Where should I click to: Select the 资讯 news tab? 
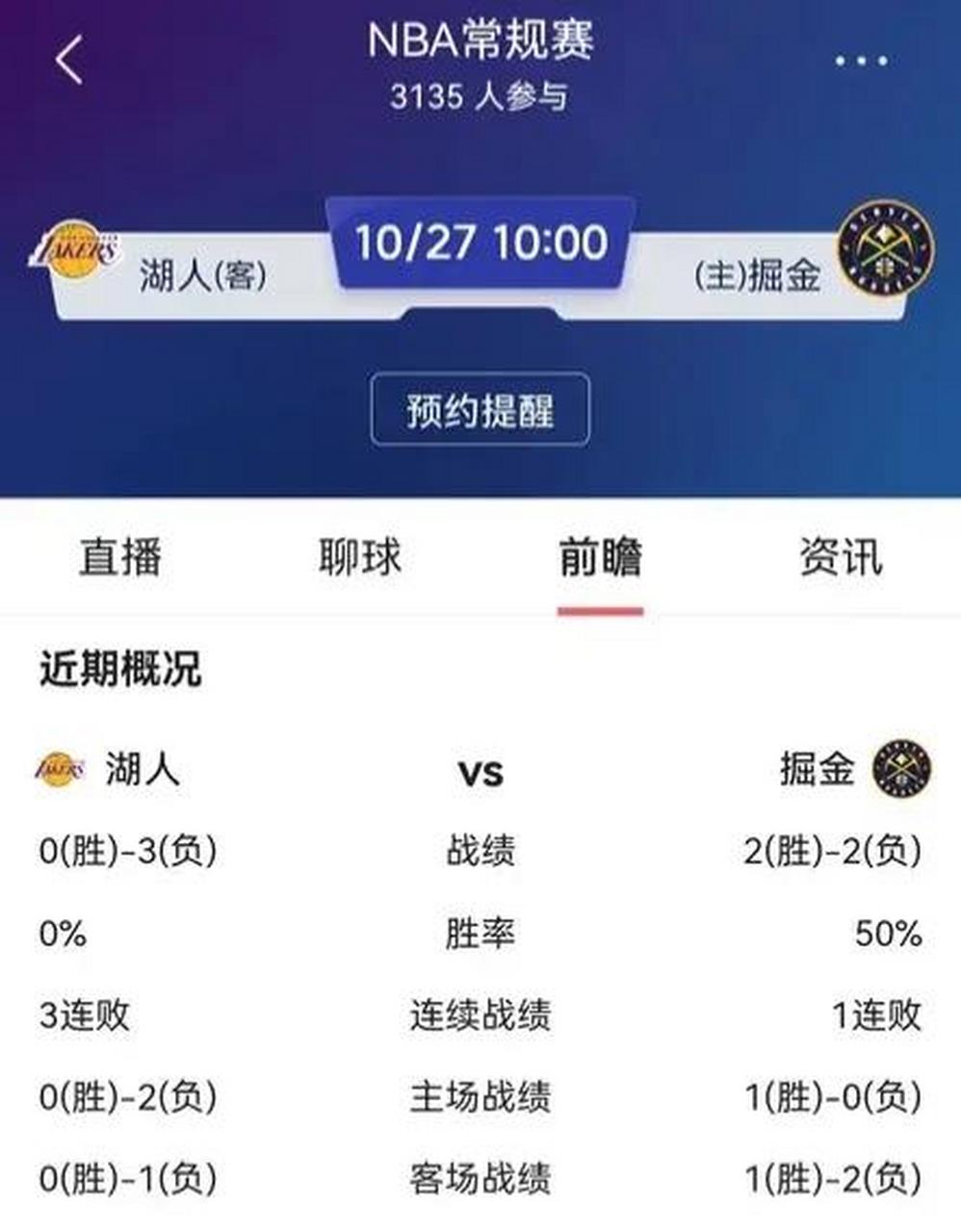840,556
